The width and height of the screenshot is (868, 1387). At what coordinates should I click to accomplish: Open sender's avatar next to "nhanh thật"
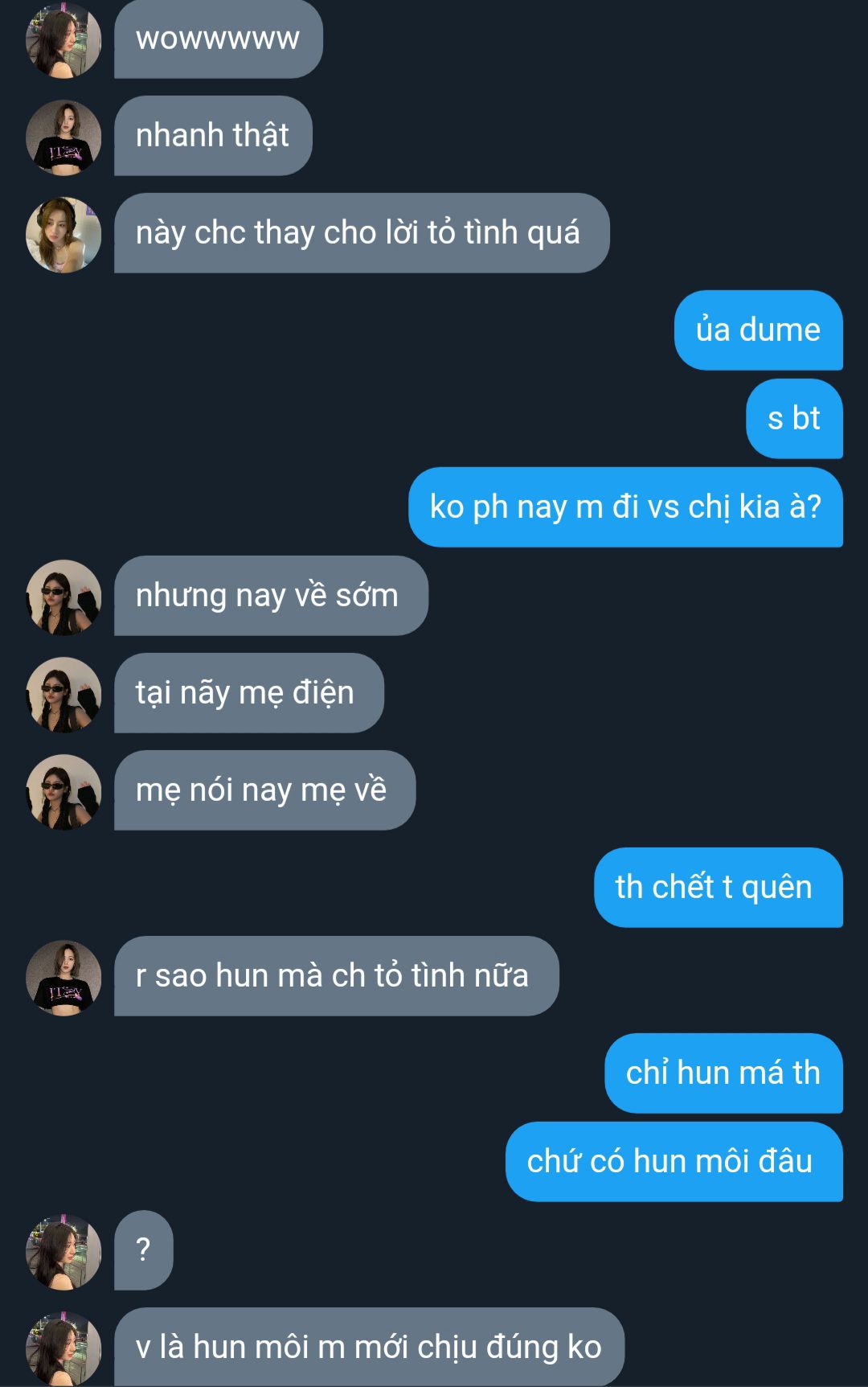63,137
